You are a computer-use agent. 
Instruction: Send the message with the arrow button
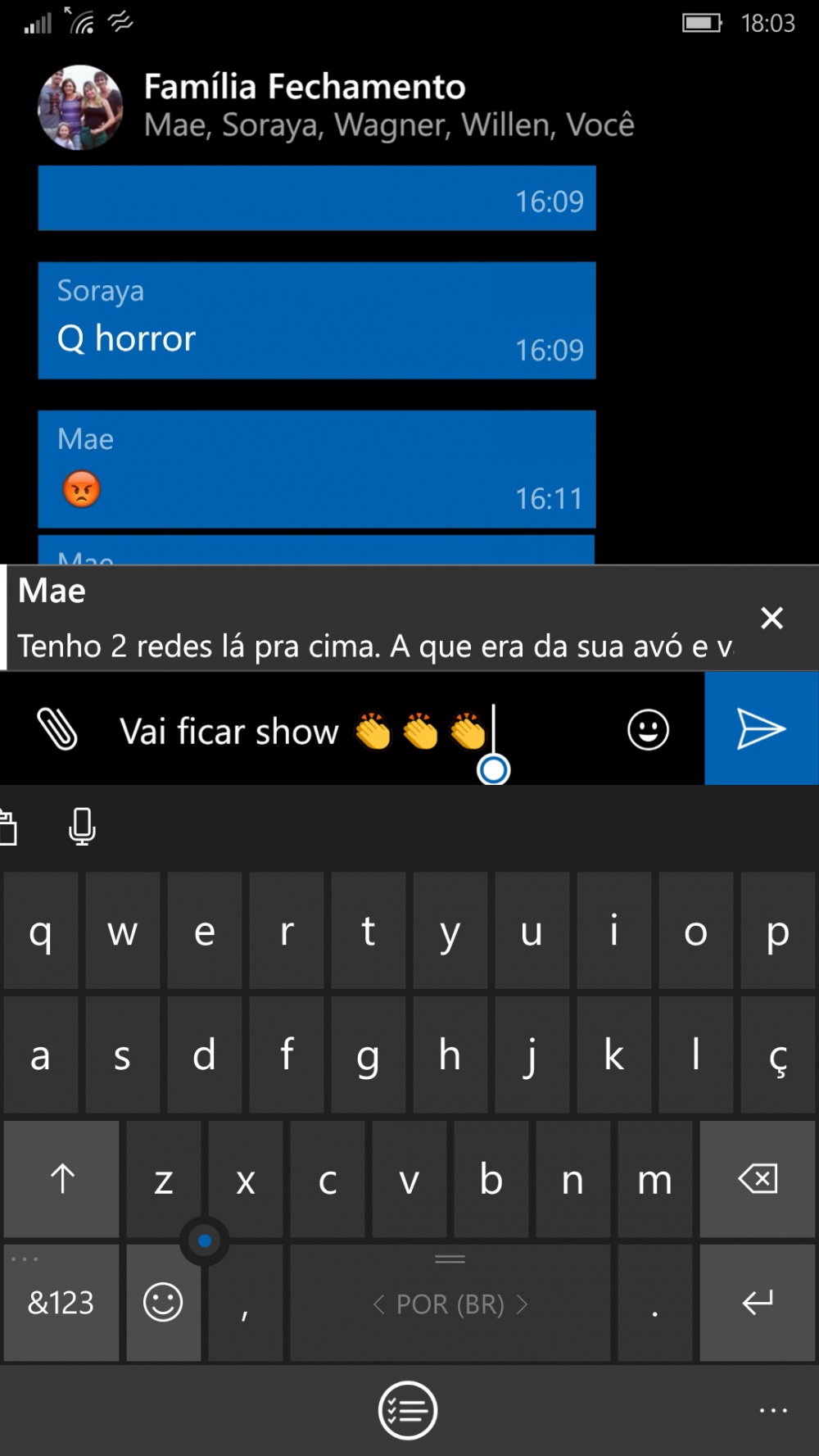(762, 728)
